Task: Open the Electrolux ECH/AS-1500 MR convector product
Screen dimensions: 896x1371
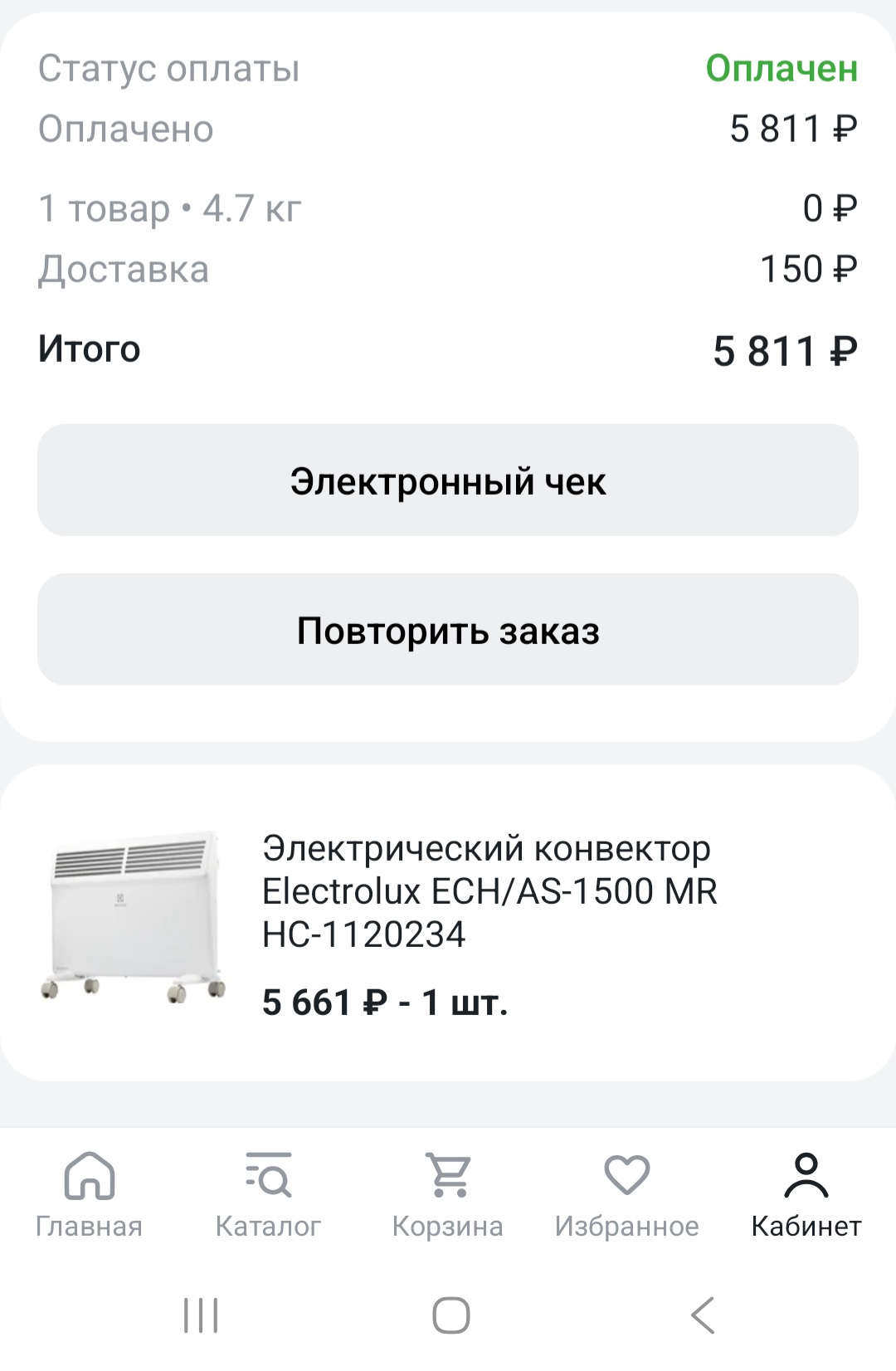Action: pyautogui.click(x=489, y=890)
